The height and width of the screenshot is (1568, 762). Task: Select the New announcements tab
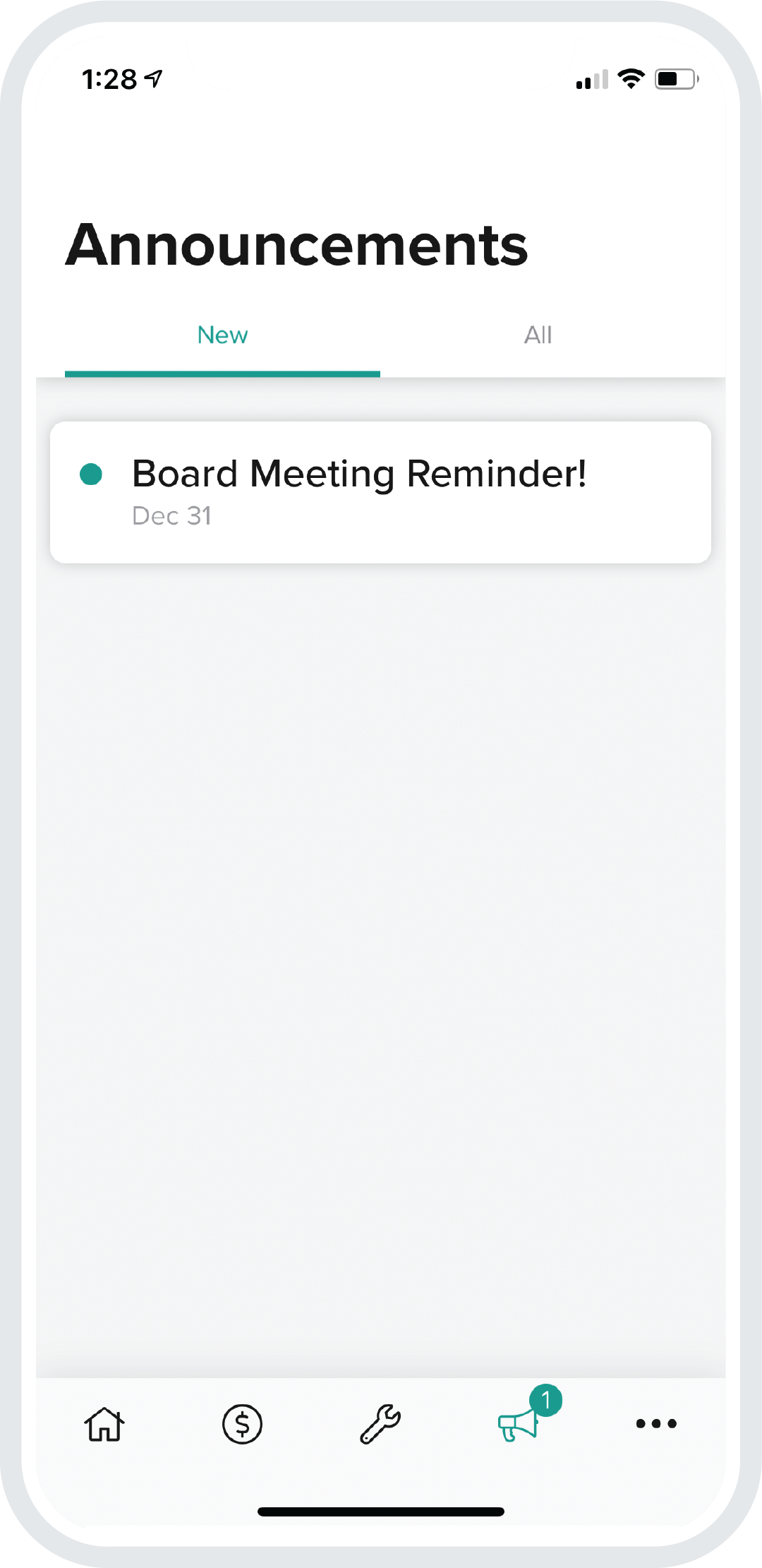click(x=222, y=335)
